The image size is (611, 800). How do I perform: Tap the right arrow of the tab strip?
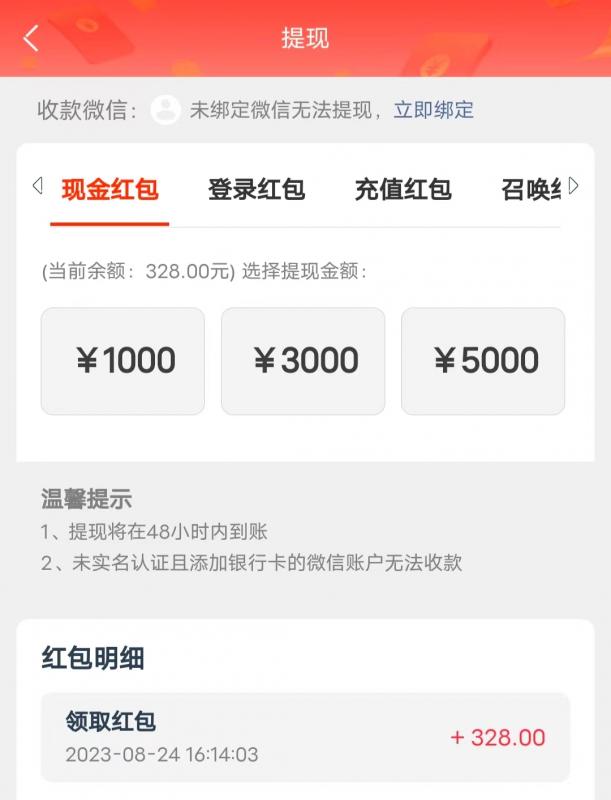point(573,186)
